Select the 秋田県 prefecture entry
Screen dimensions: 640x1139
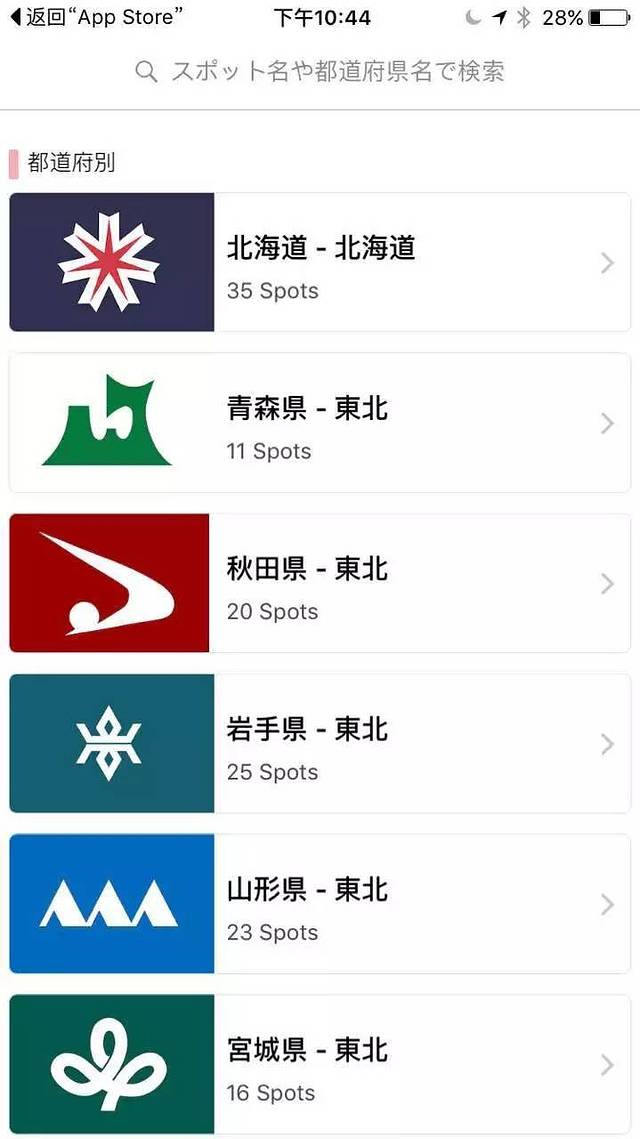point(320,583)
